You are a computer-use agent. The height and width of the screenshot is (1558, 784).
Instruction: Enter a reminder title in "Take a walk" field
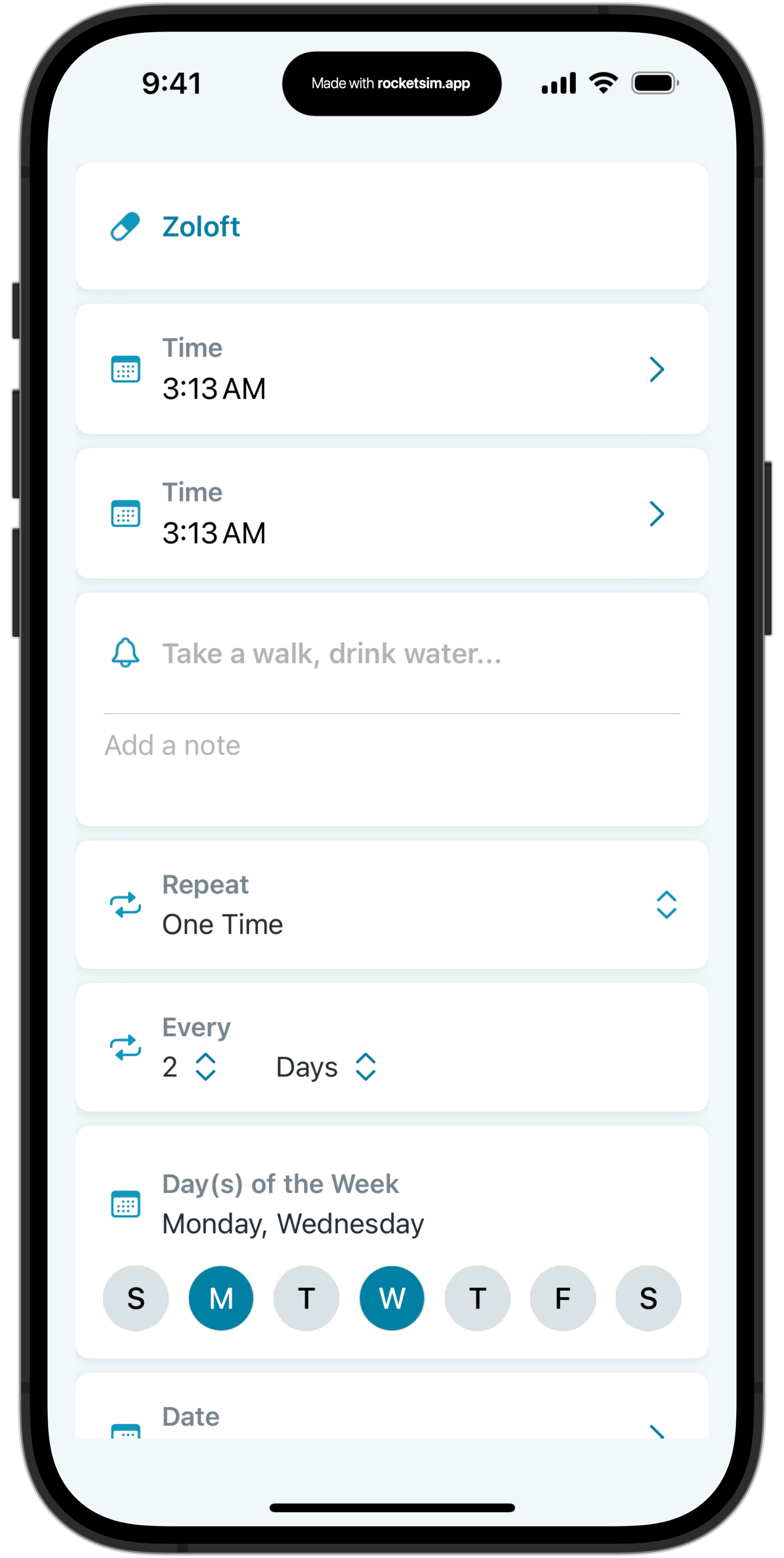click(x=331, y=654)
